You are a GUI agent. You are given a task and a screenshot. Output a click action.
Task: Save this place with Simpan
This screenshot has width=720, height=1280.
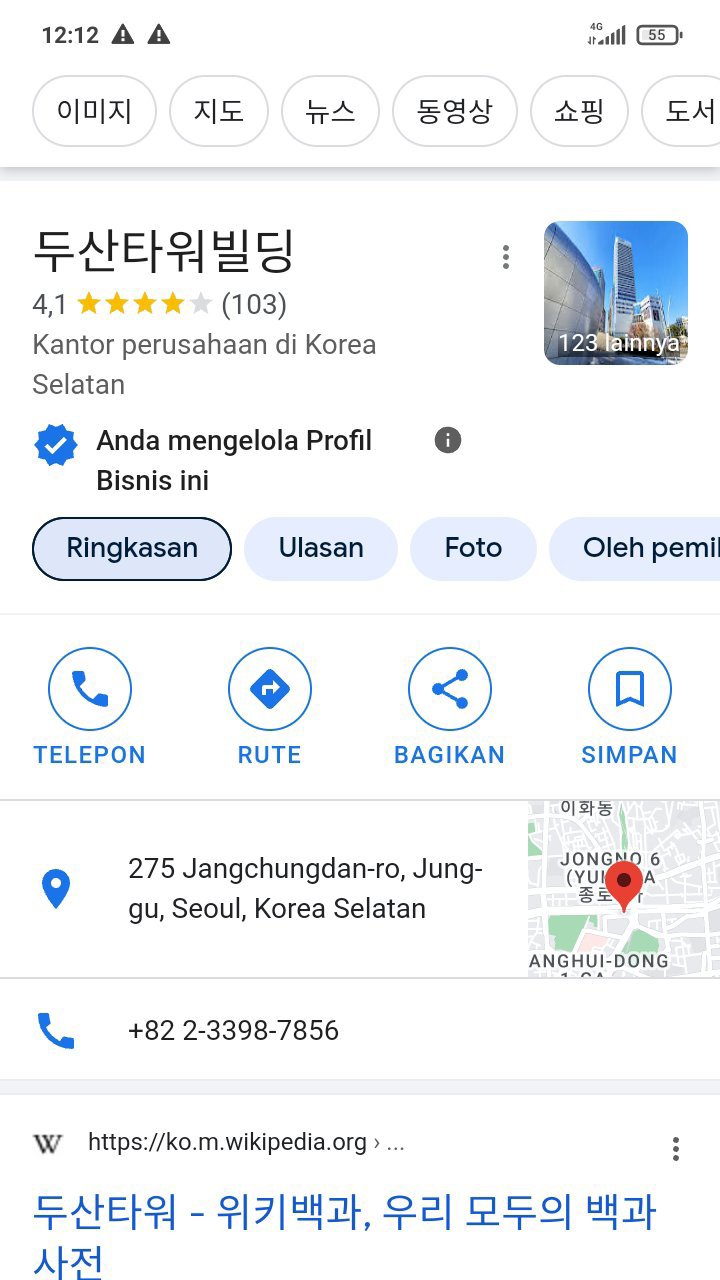point(630,706)
